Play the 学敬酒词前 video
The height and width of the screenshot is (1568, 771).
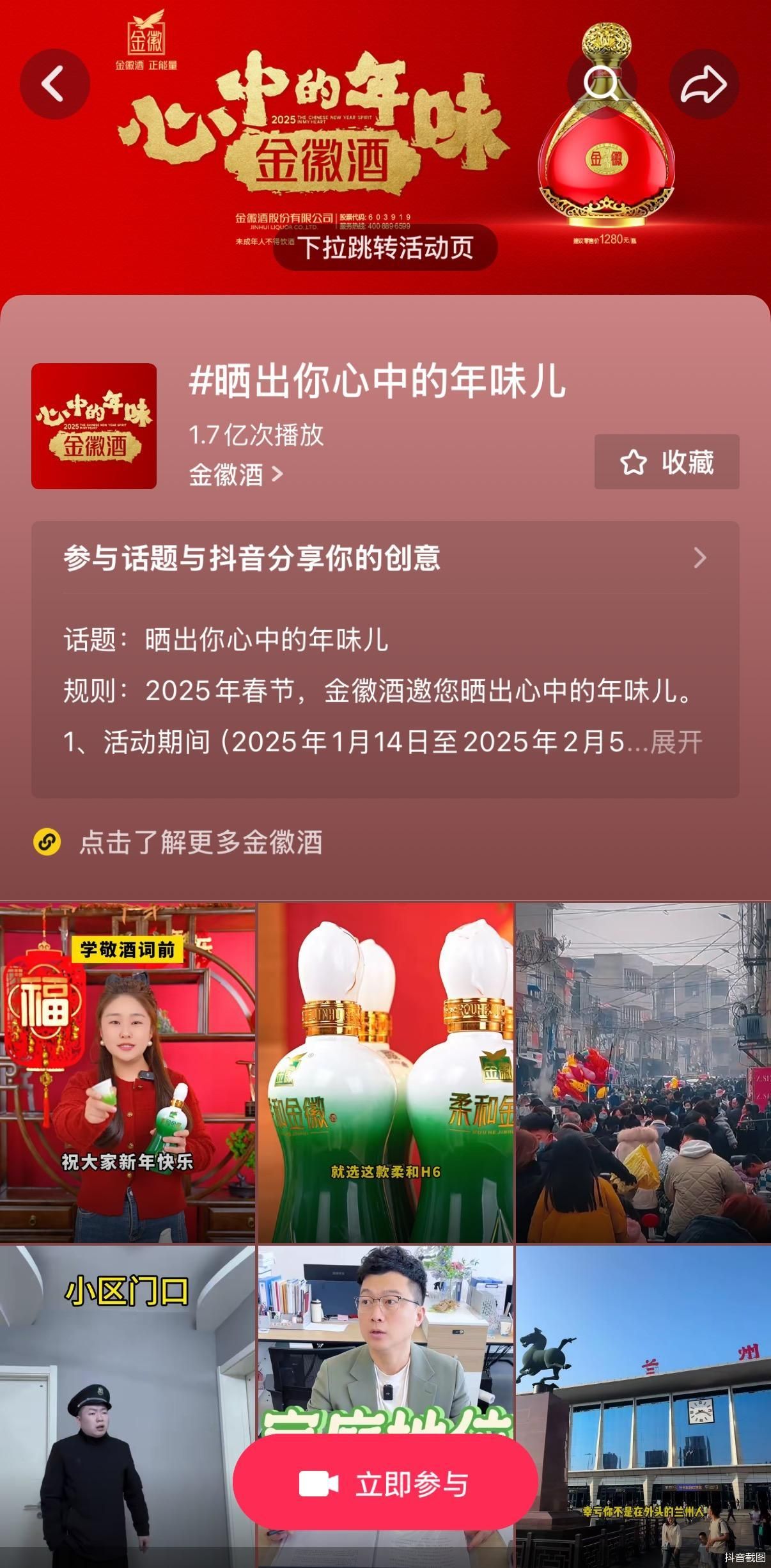127,1072
